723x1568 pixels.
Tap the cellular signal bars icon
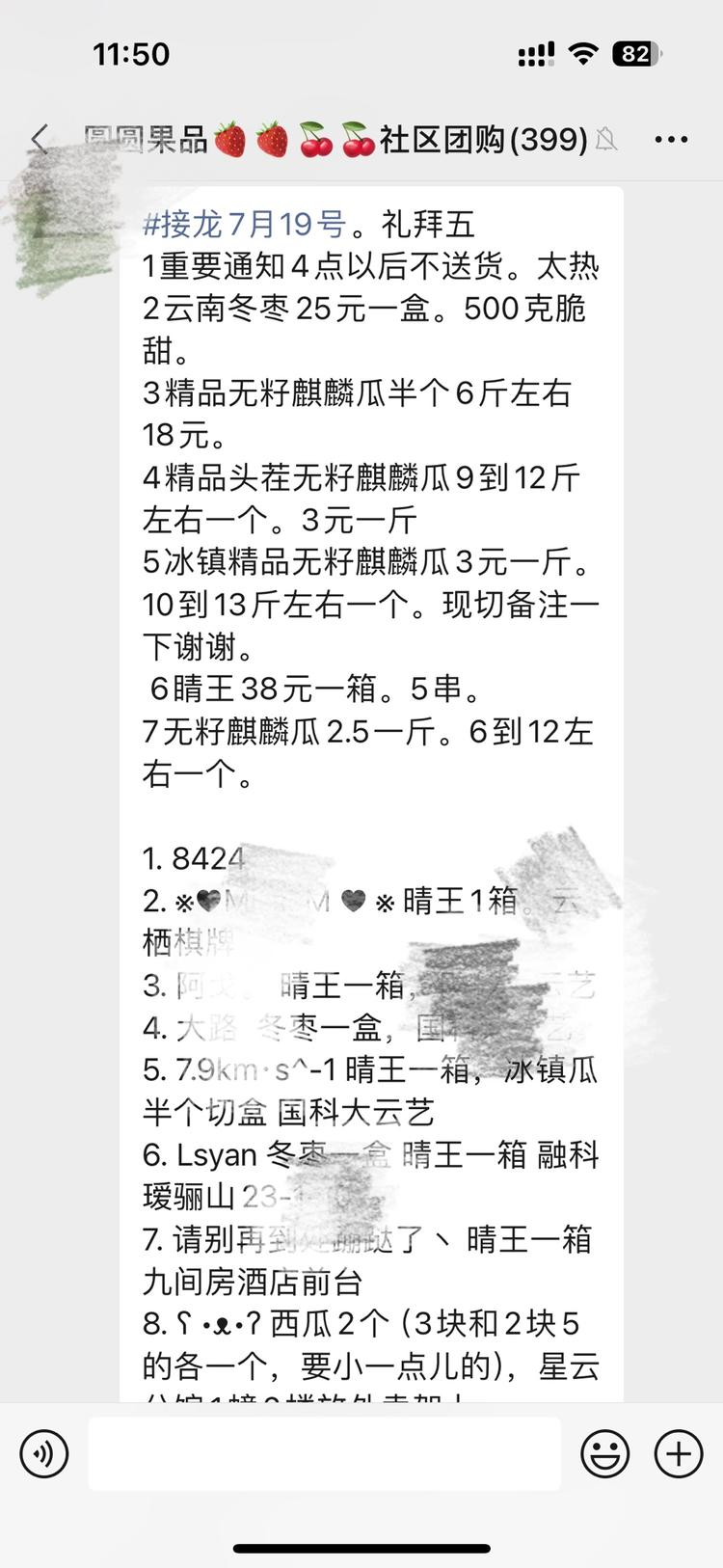537,55
